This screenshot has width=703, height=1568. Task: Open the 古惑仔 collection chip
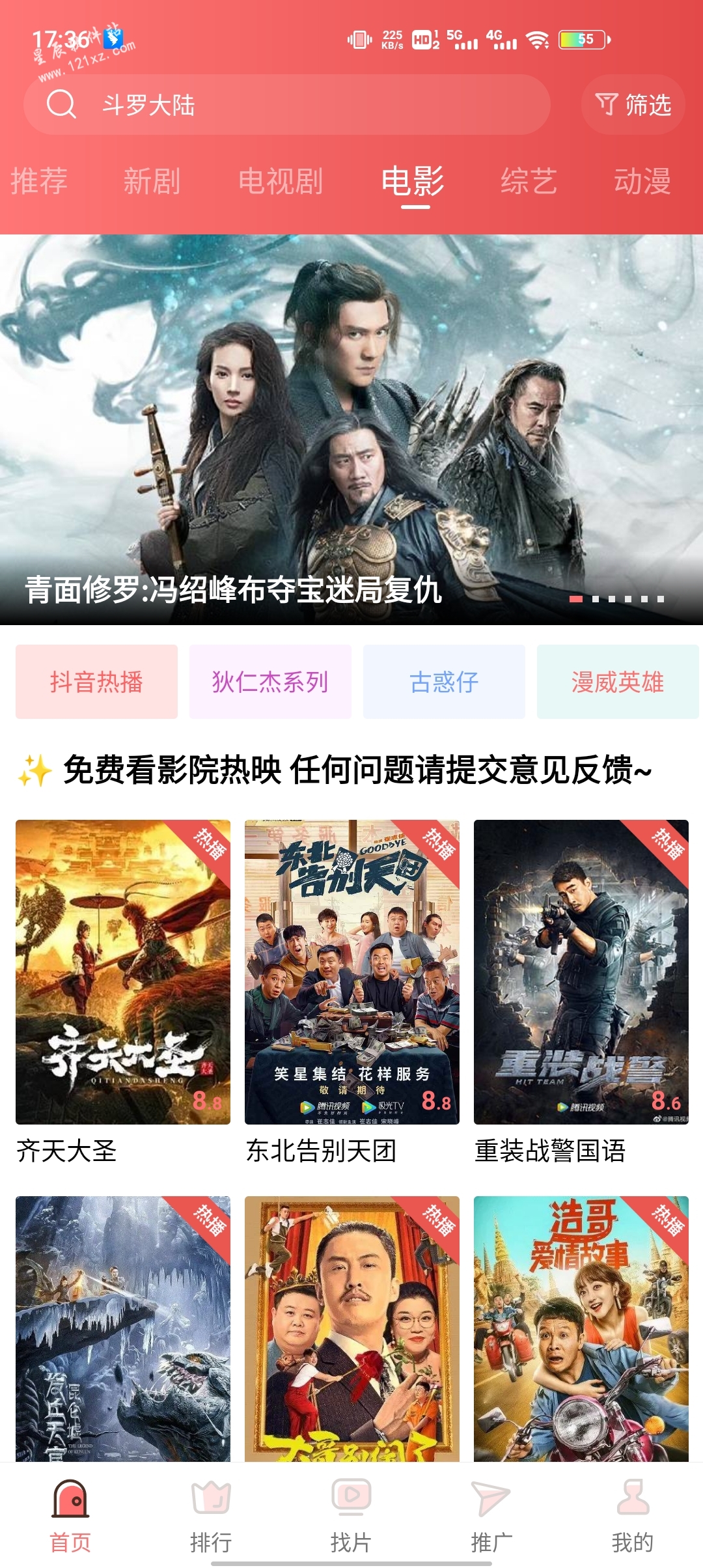pyautogui.click(x=444, y=682)
